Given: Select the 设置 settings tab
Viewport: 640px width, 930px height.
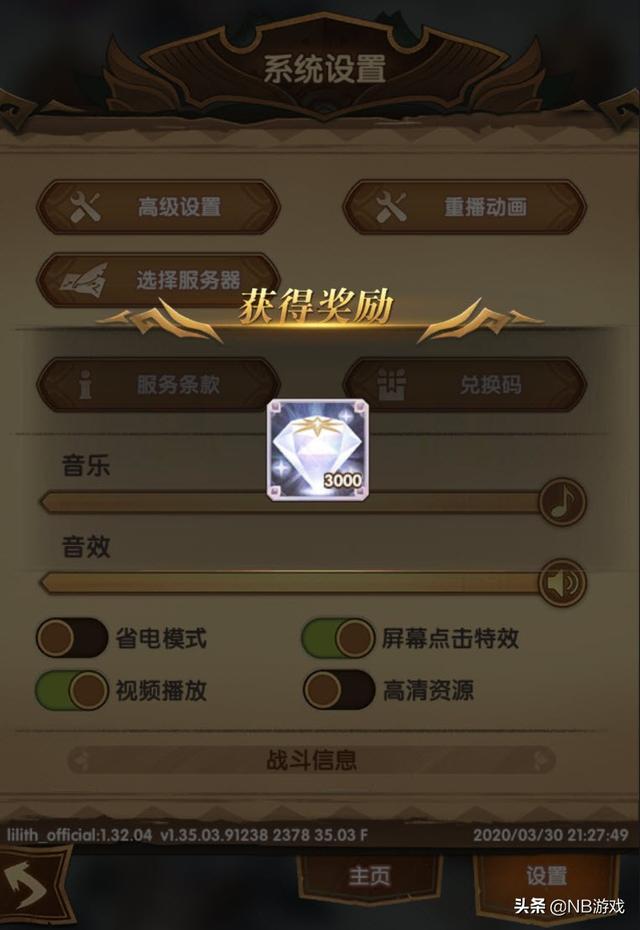Looking at the screenshot, I should tap(546, 877).
